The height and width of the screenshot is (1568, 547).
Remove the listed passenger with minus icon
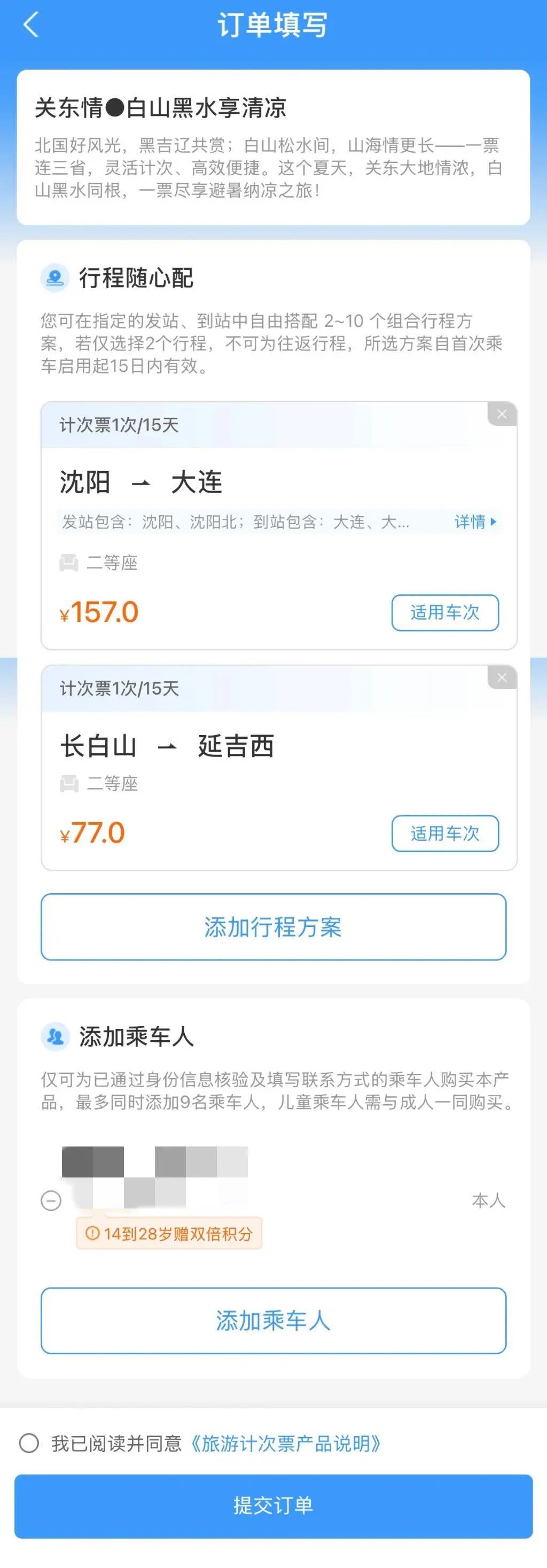[x=51, y=1200]
